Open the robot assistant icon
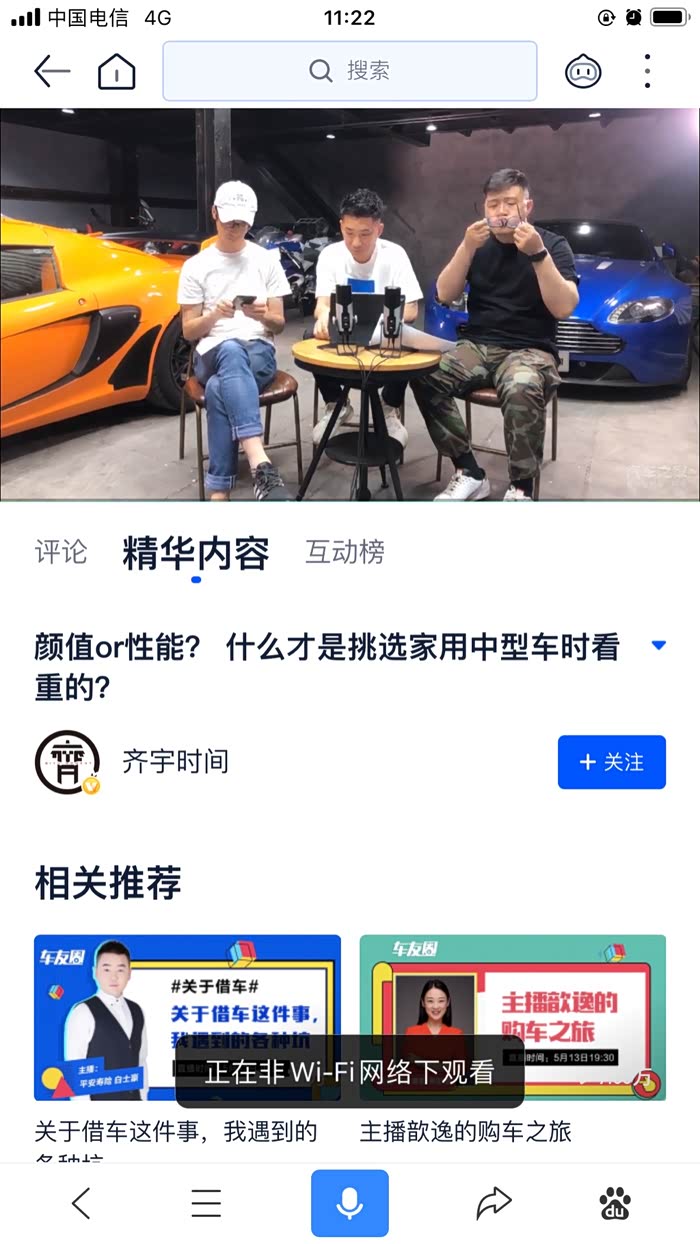The height and width of the screenshot is (1244, 700). [583, 71]
